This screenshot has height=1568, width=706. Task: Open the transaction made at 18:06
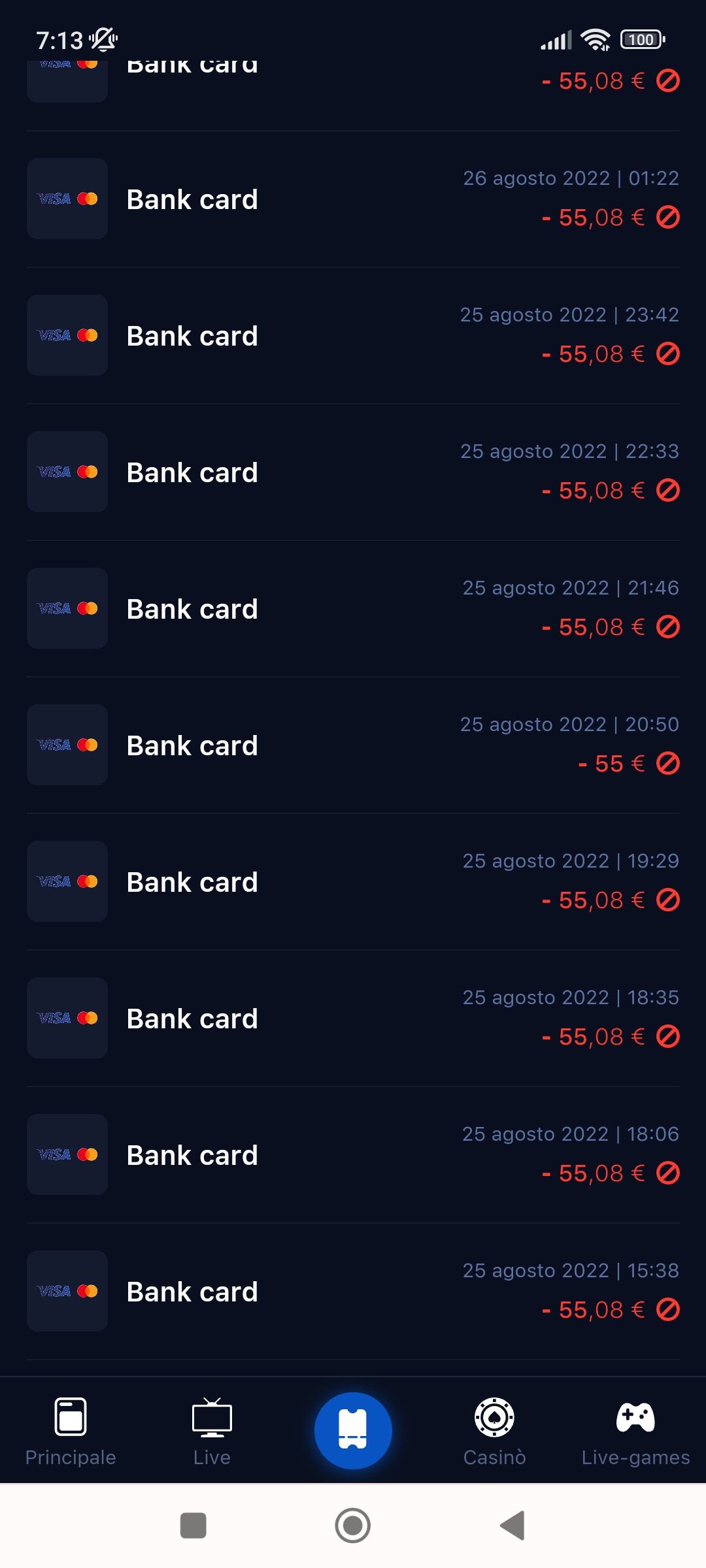click(x=353, y=1155)
